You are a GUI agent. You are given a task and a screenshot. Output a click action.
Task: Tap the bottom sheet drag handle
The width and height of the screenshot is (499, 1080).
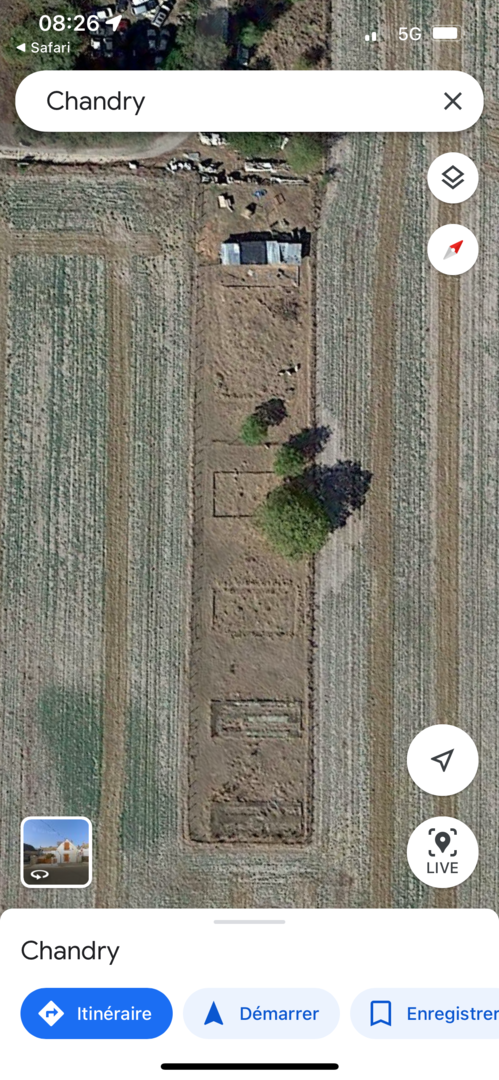[x=250, y=922]
